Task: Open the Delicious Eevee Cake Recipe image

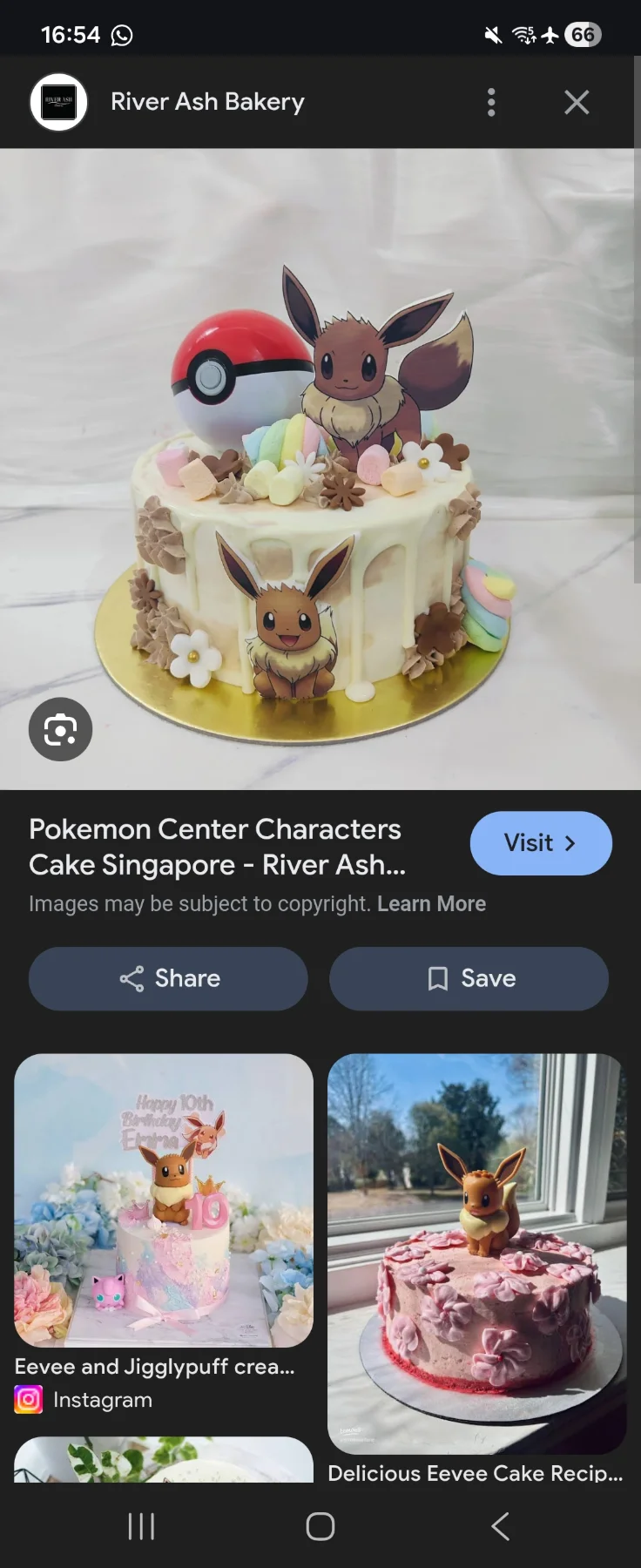Action: (476, 1254)
